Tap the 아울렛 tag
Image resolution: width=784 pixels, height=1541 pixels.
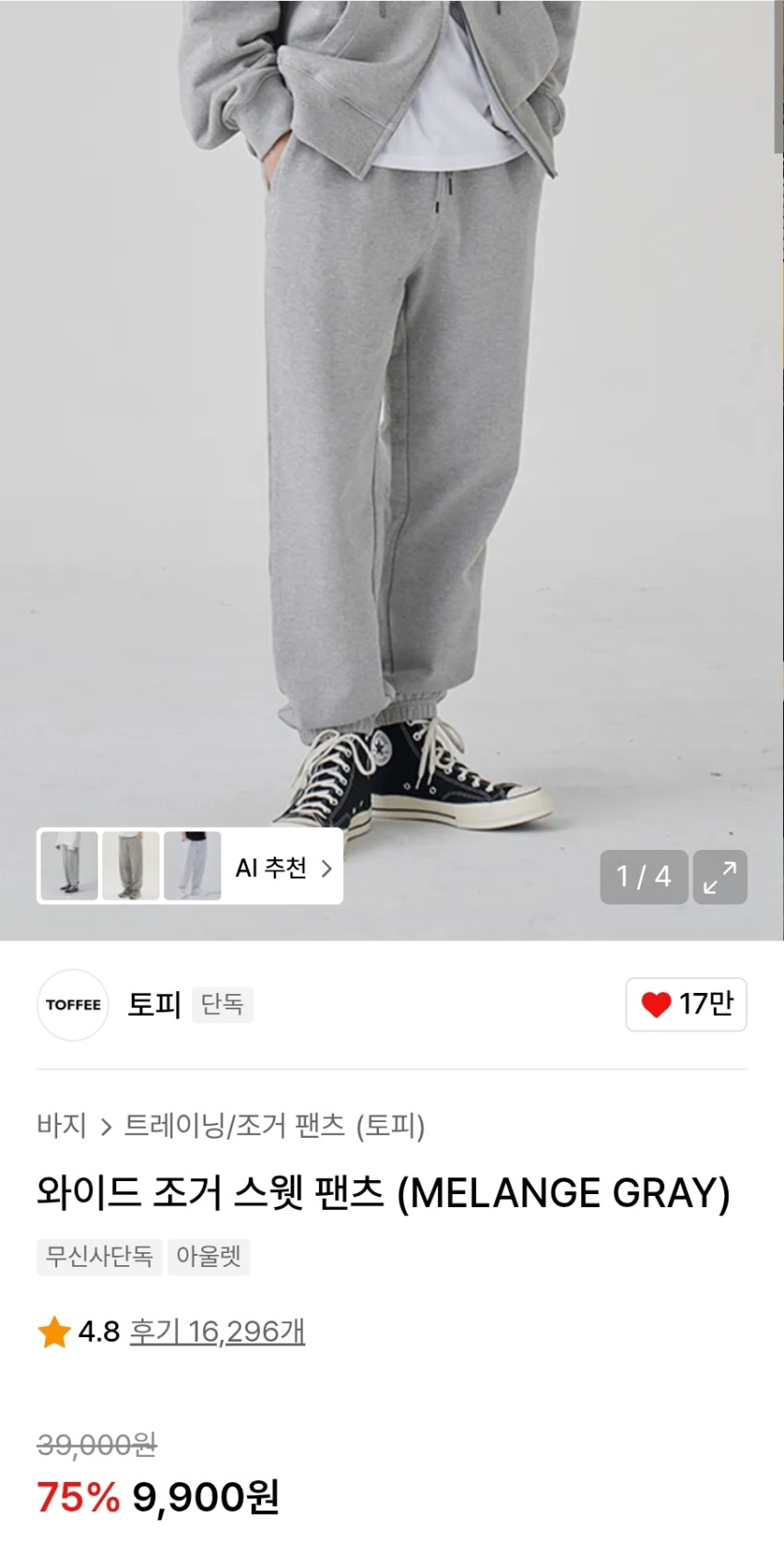point(208,1257)
